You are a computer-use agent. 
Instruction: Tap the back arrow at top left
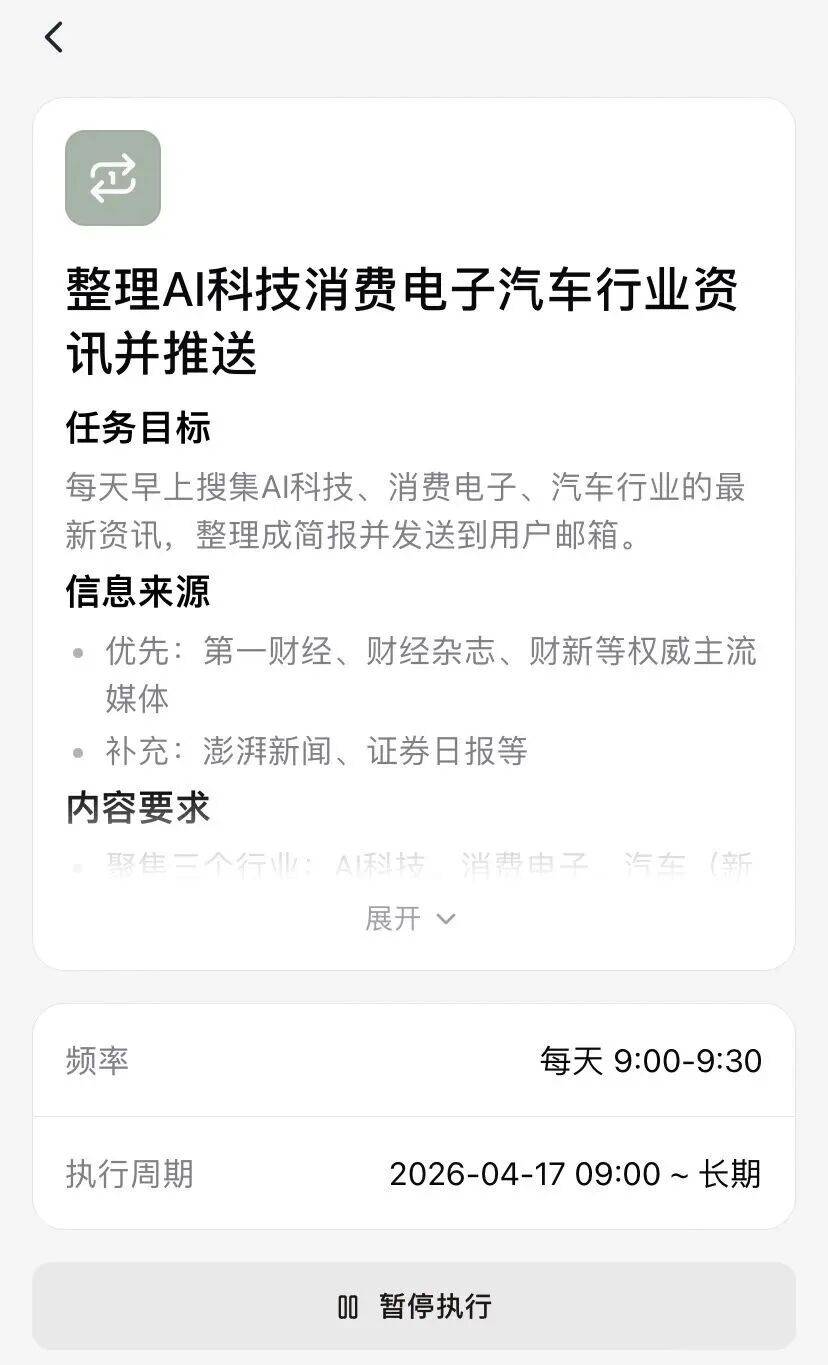pyautogui.click(x=53, y=37)
